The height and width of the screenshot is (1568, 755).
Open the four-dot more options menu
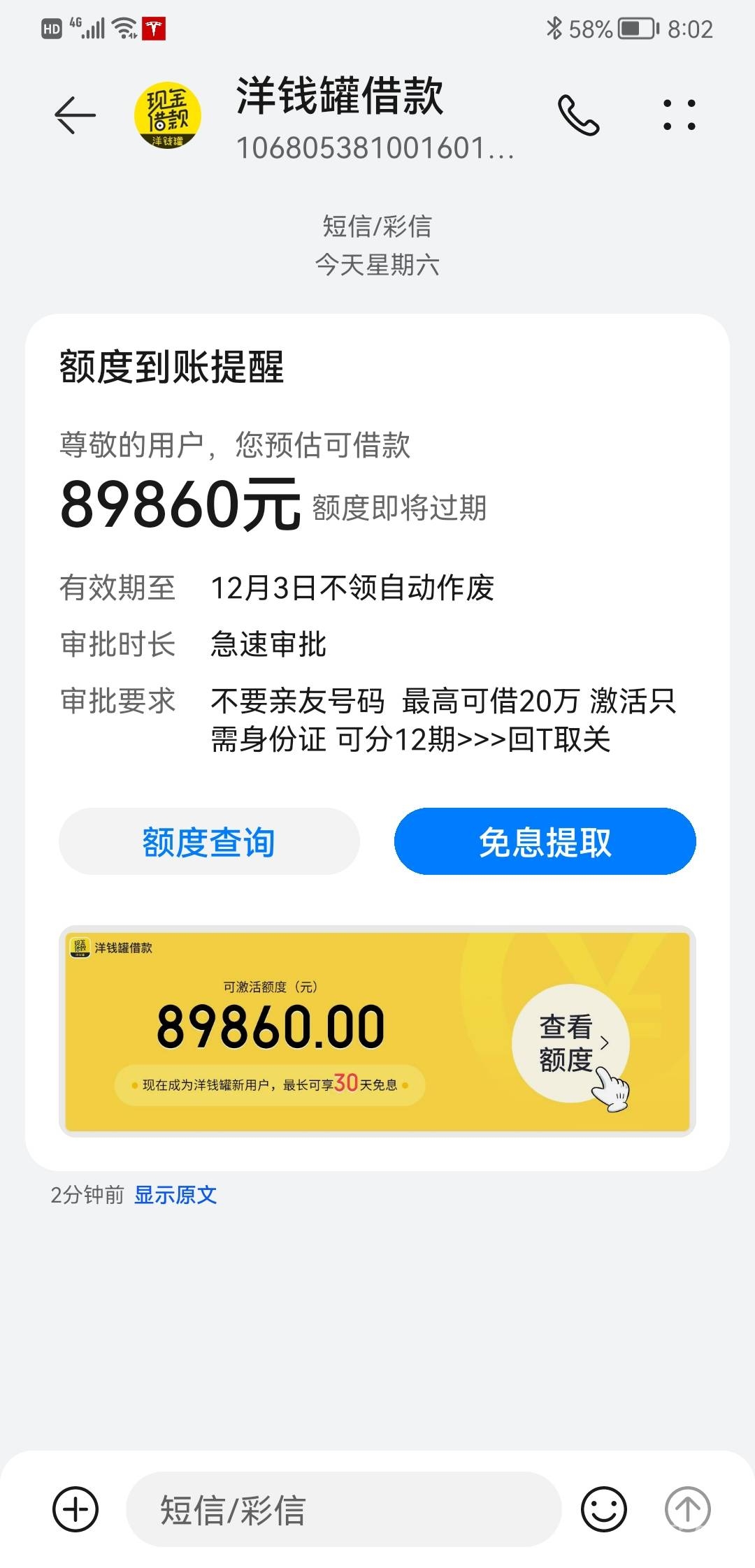click(x=679, y=115)
